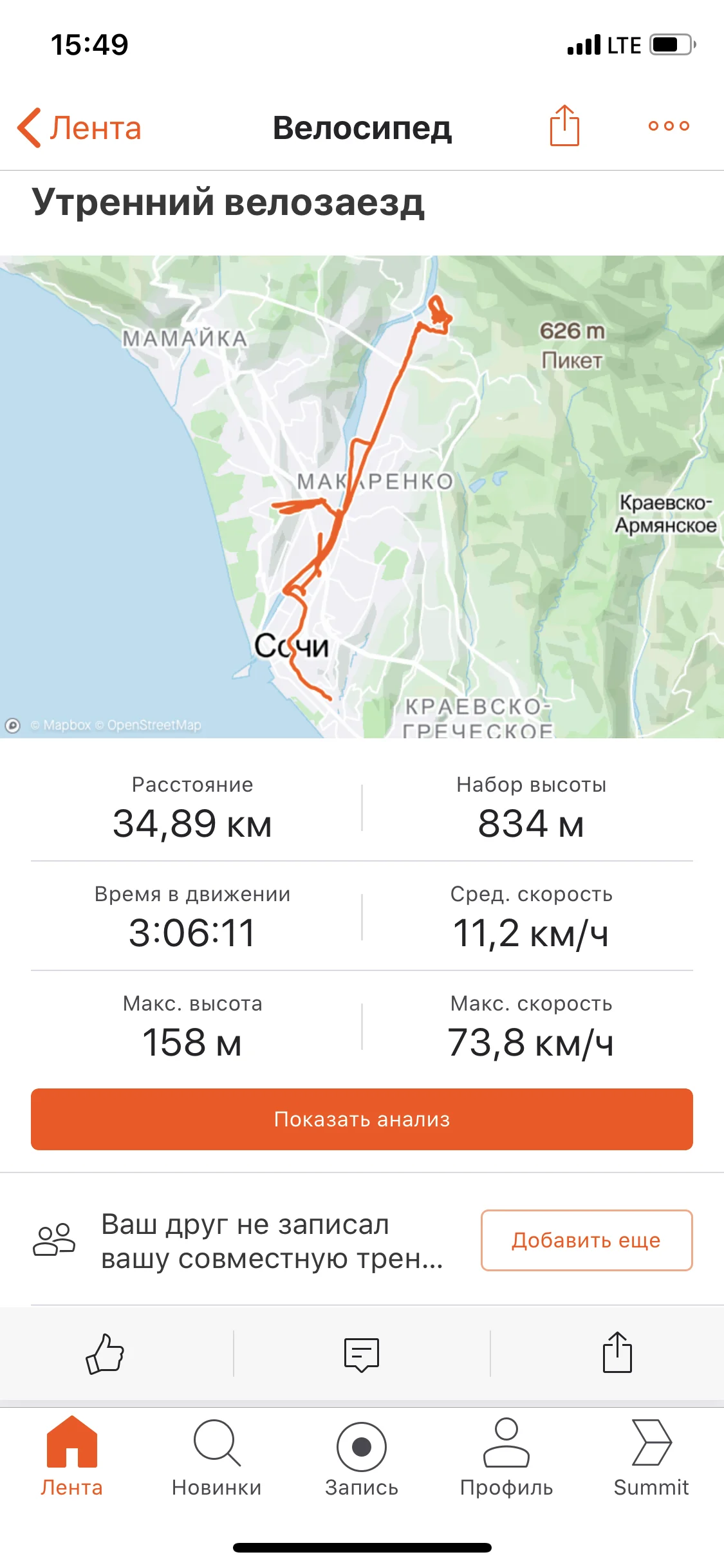Switch to the Новинки tab
Viewport: 724px width, 1568px height.
[217, 1456]
